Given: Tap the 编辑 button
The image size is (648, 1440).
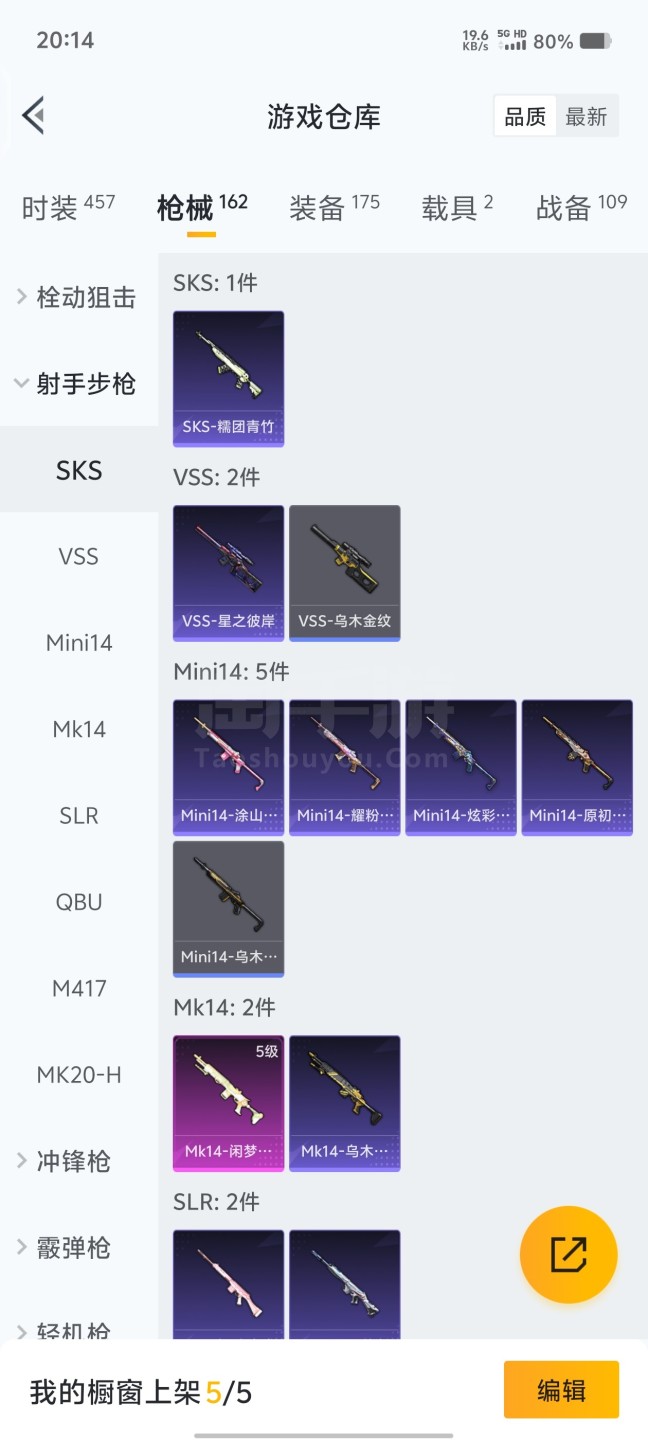Looking at the screenshot, I should [x=560, y=1390].
